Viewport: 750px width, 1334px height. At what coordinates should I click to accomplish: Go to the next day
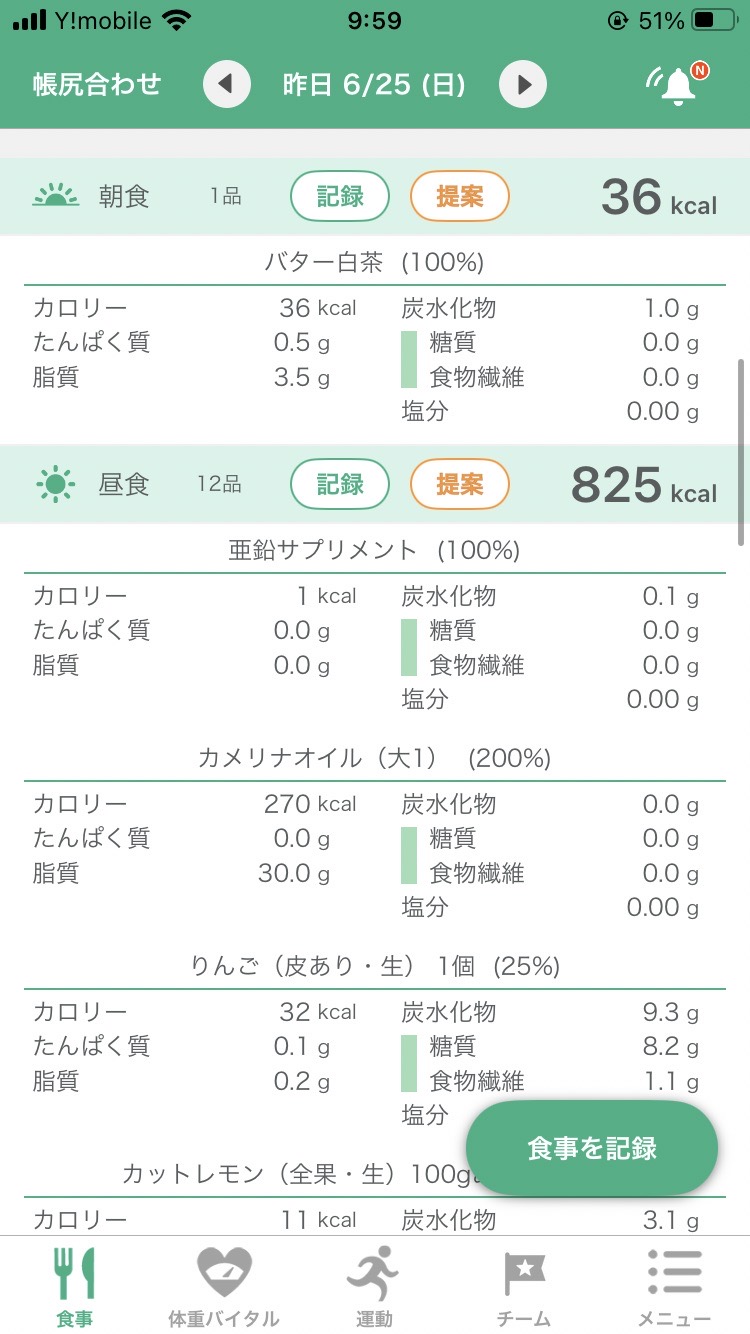coord(523,84)
